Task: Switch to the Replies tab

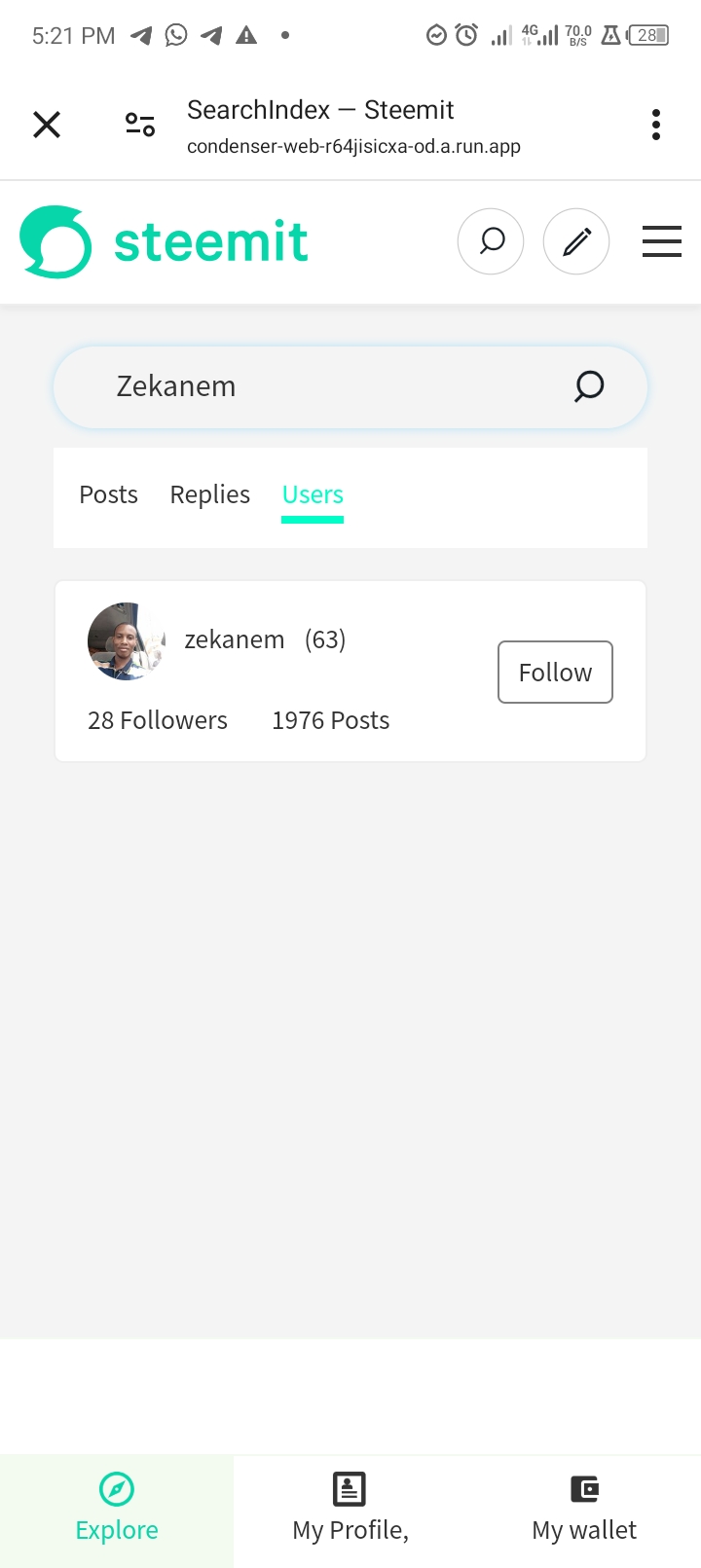Action: [x=209, y=494]
